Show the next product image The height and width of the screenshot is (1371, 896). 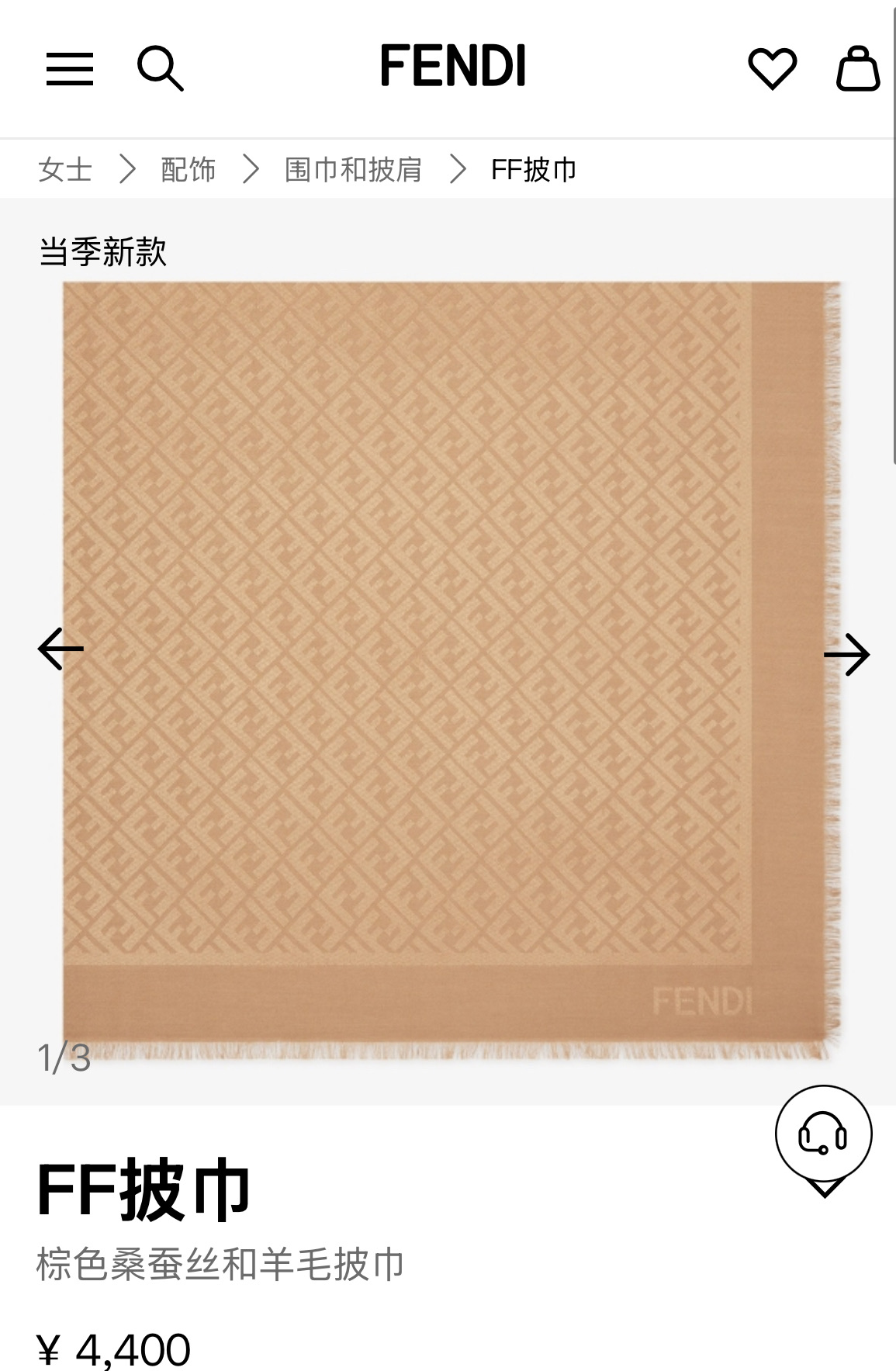(846, 654)
